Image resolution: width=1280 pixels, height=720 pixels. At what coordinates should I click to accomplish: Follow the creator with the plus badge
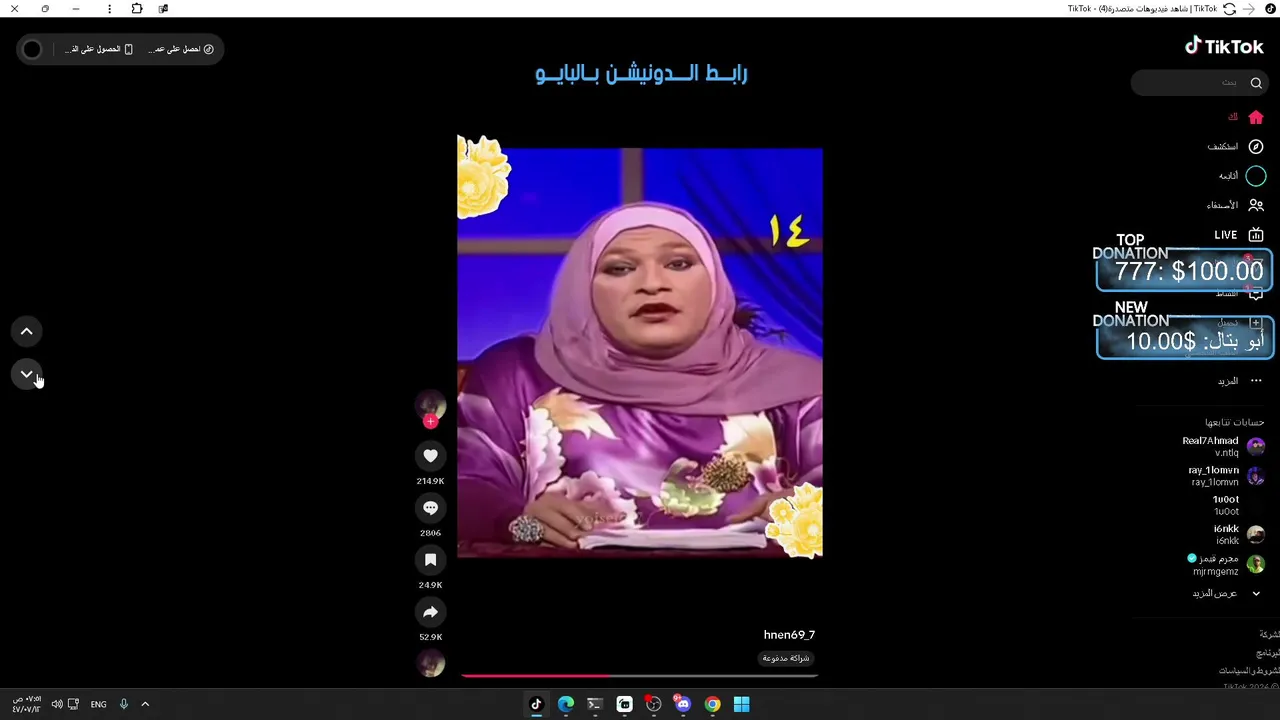coord(430,422)
